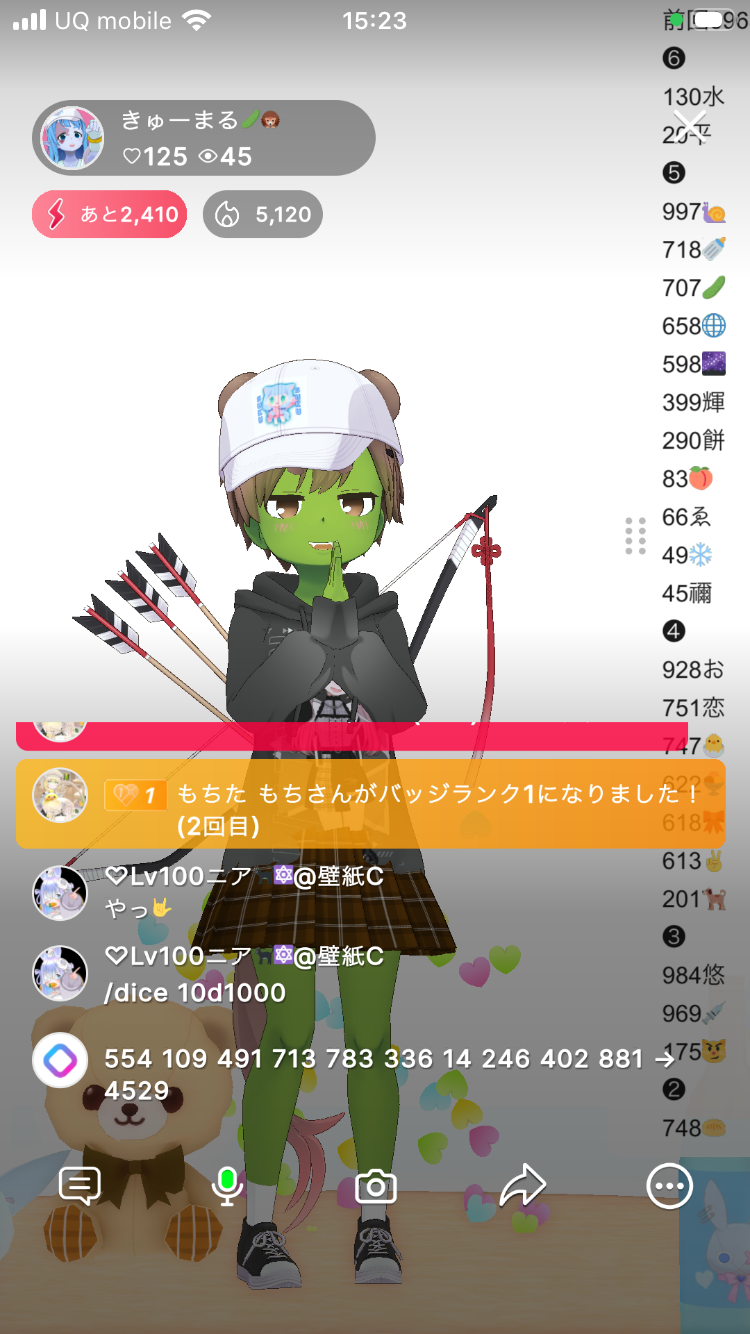Tap the あと2,410 pink lightning badge
Image resolution: width=750 pixels, height=1334 pixels.
(110, 214)
